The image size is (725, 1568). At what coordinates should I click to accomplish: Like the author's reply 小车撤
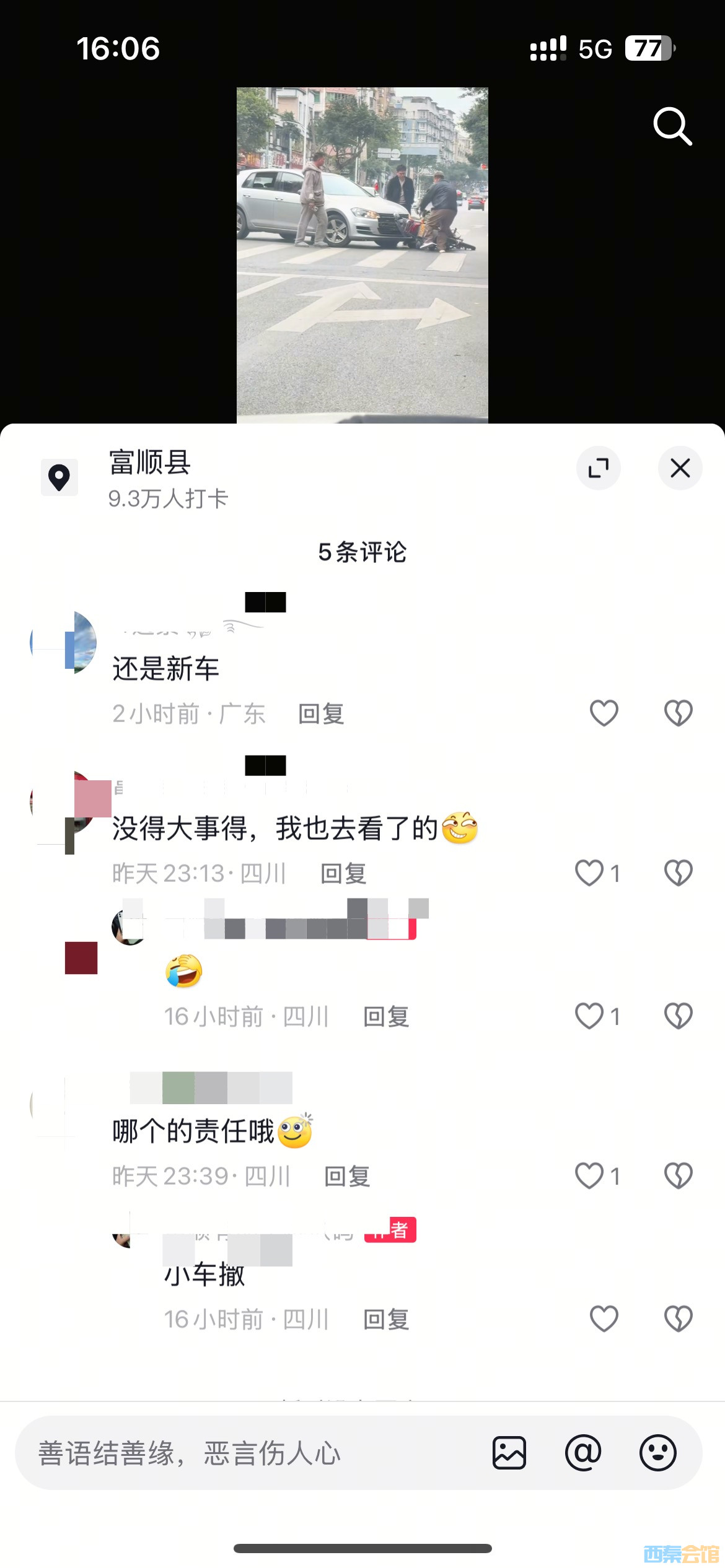[604, 1318]
